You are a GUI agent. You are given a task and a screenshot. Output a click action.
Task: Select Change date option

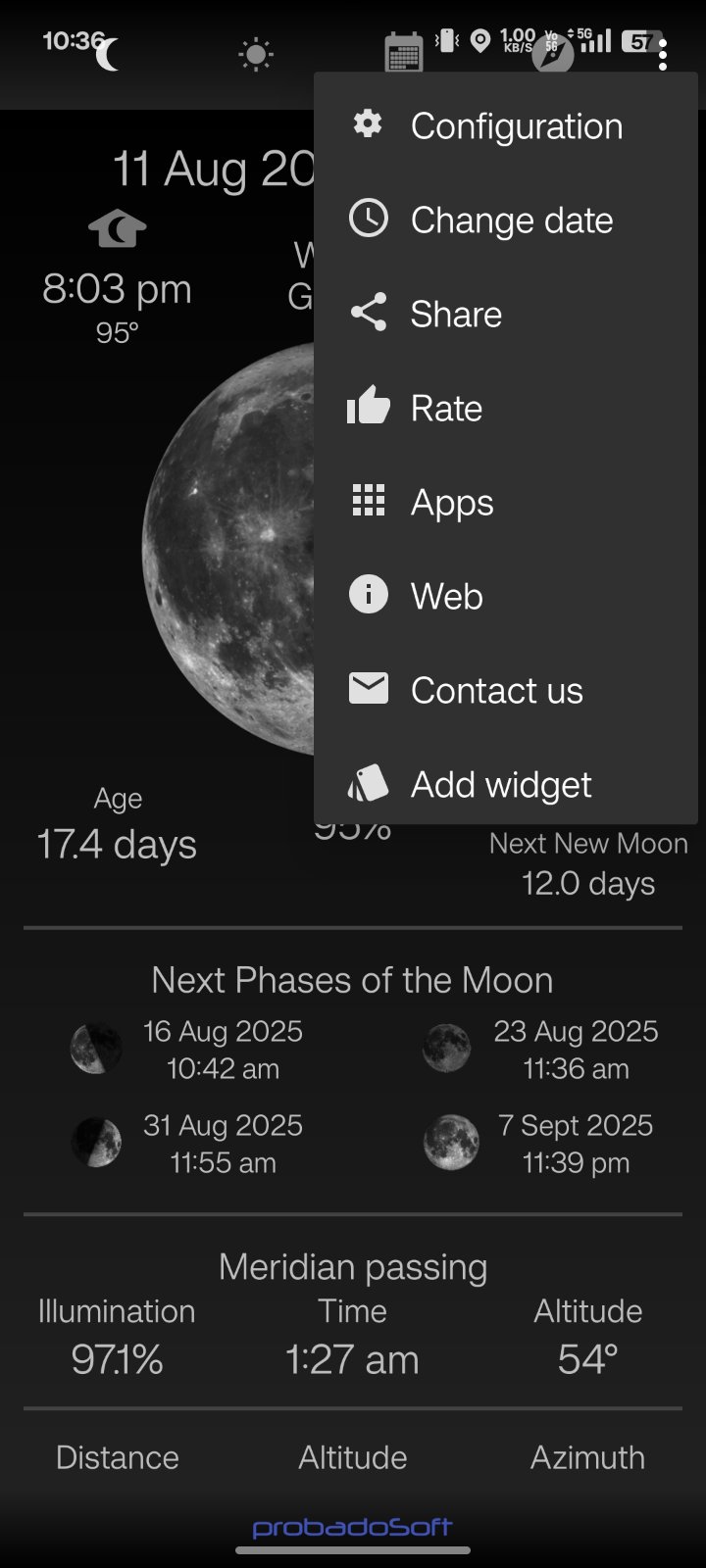pos(506,220)
